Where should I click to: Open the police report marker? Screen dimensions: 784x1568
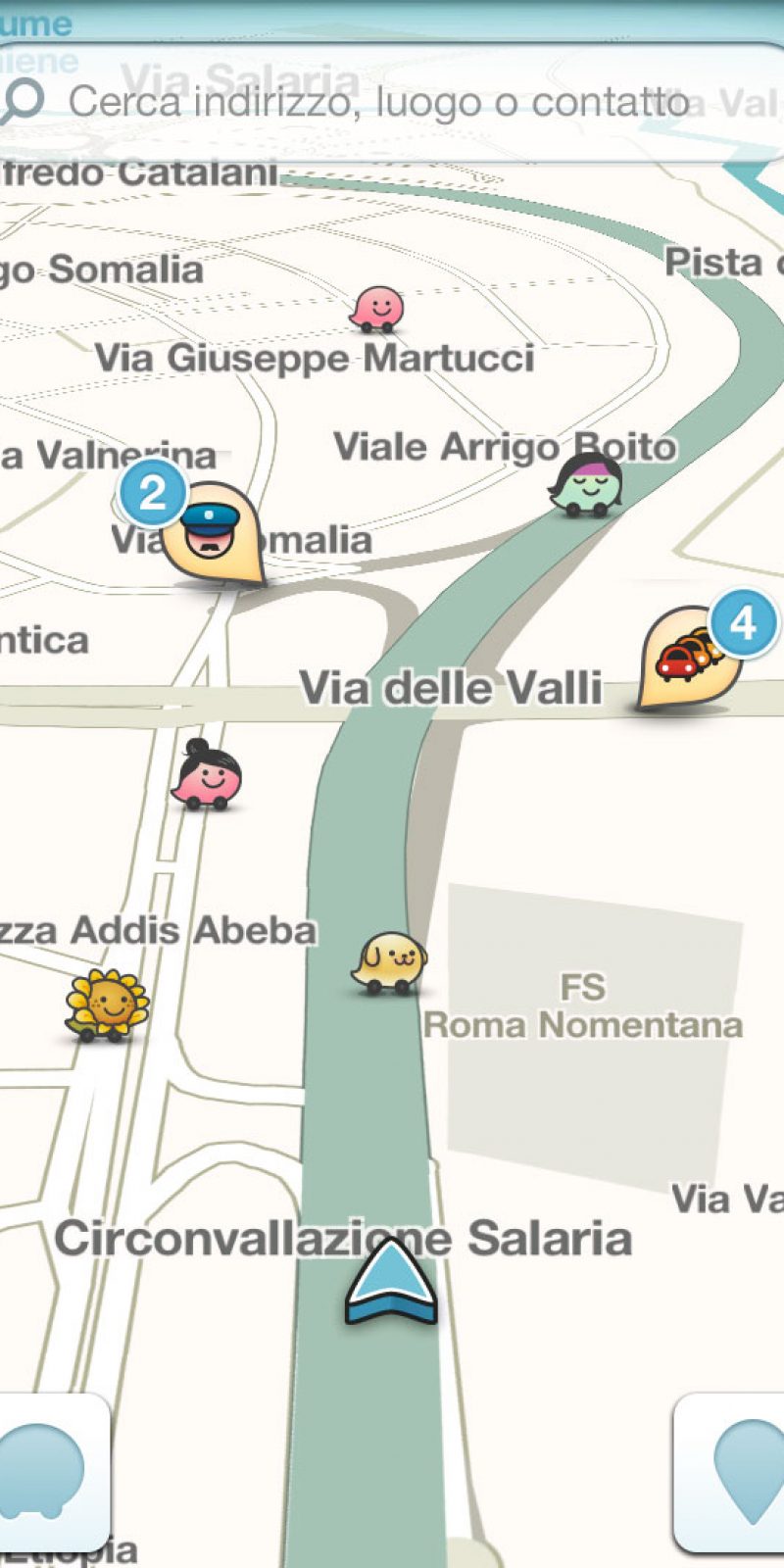(211, 531)
